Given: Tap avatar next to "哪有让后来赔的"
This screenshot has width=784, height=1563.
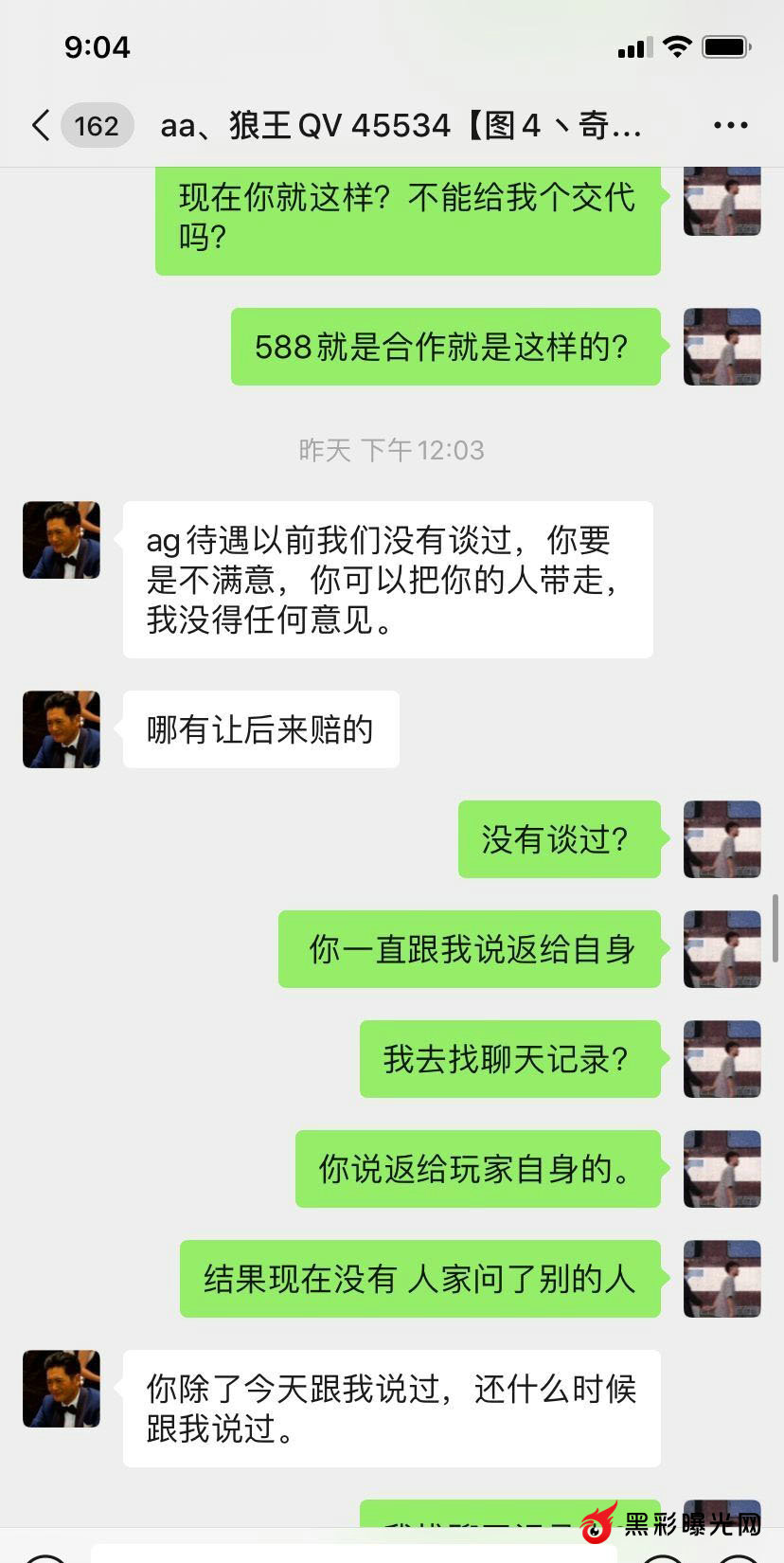Looking at the screenshot, I should (x=62, y=729).
